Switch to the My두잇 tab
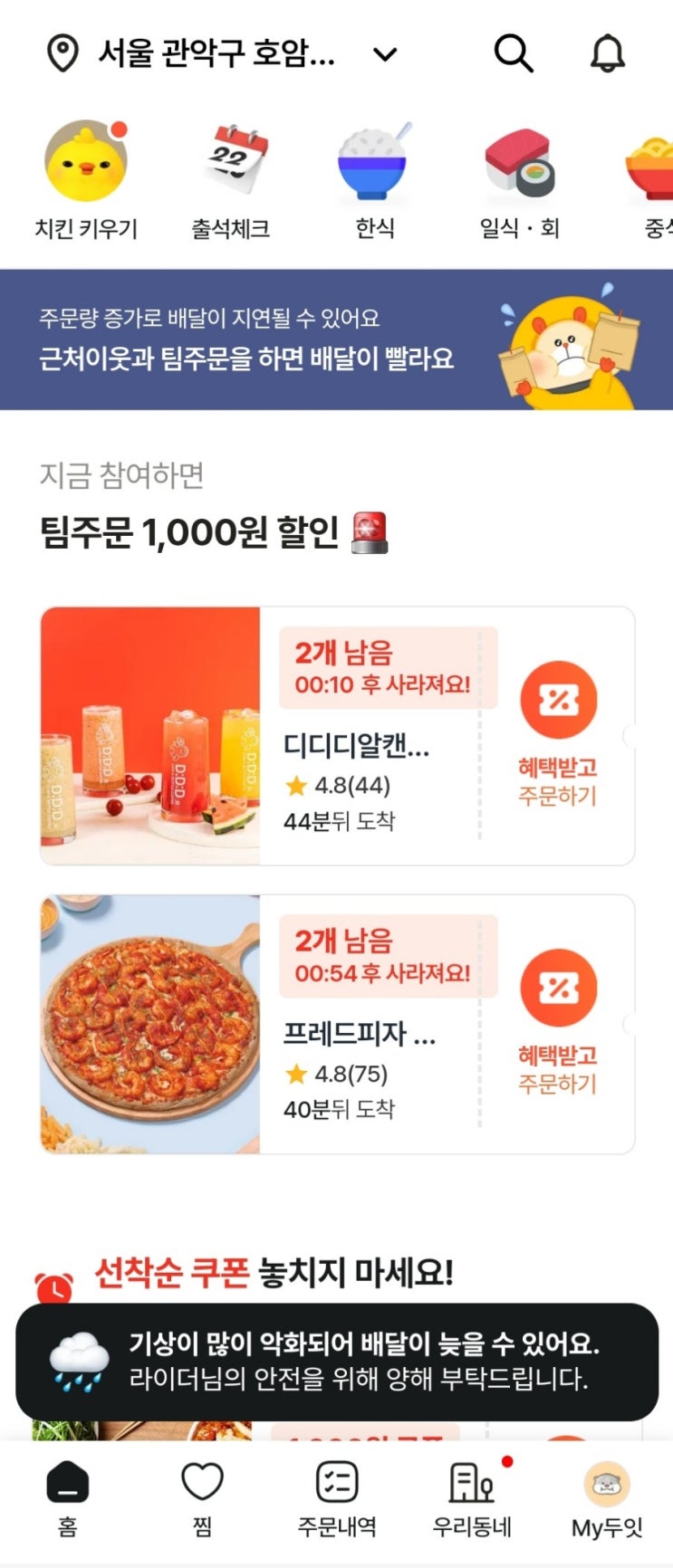Viewport: 673px width, 1568px height. point(606,1498)
